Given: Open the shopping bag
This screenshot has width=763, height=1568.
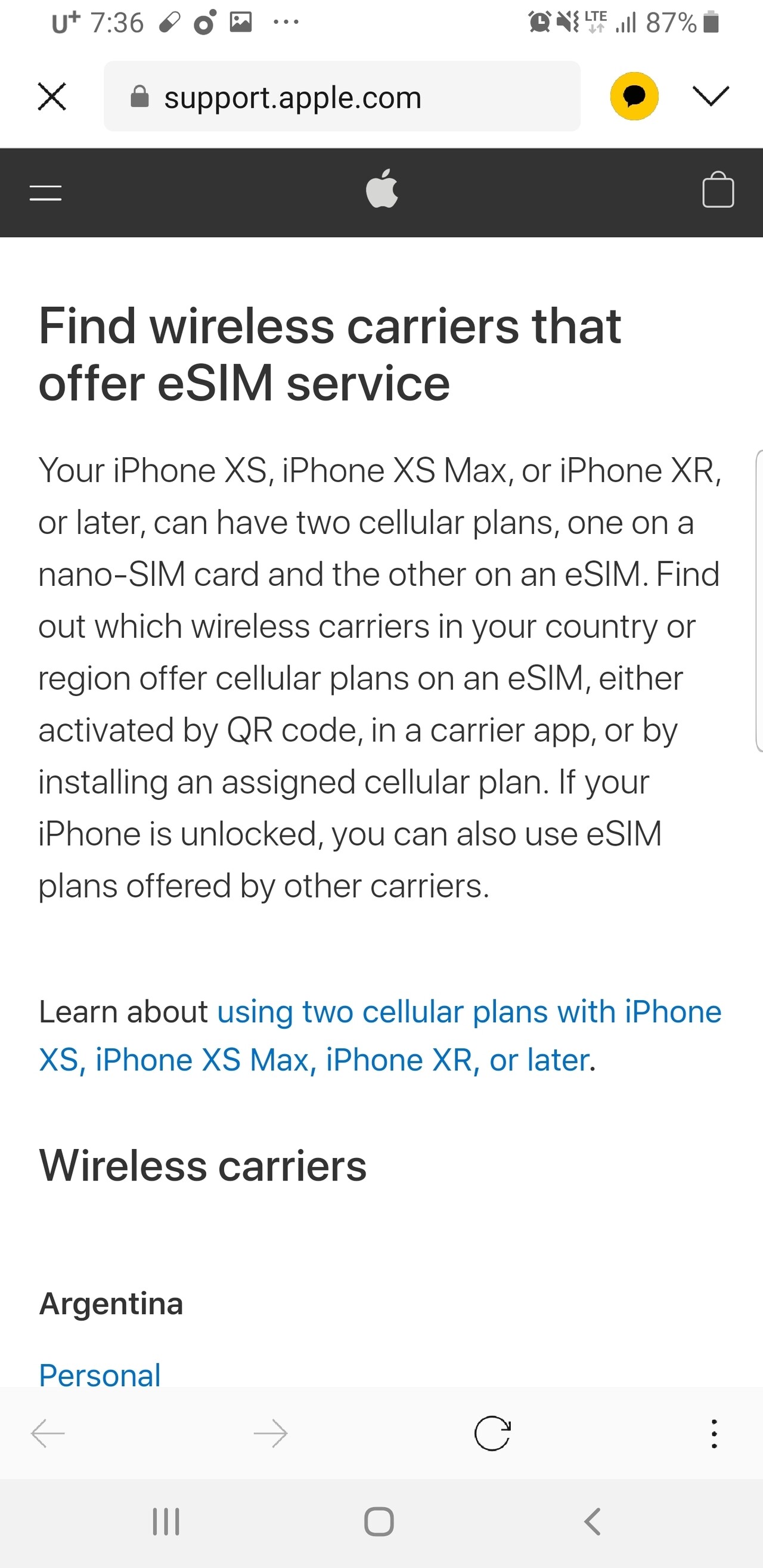Looking at the screenshot, I should pos(717,190).
